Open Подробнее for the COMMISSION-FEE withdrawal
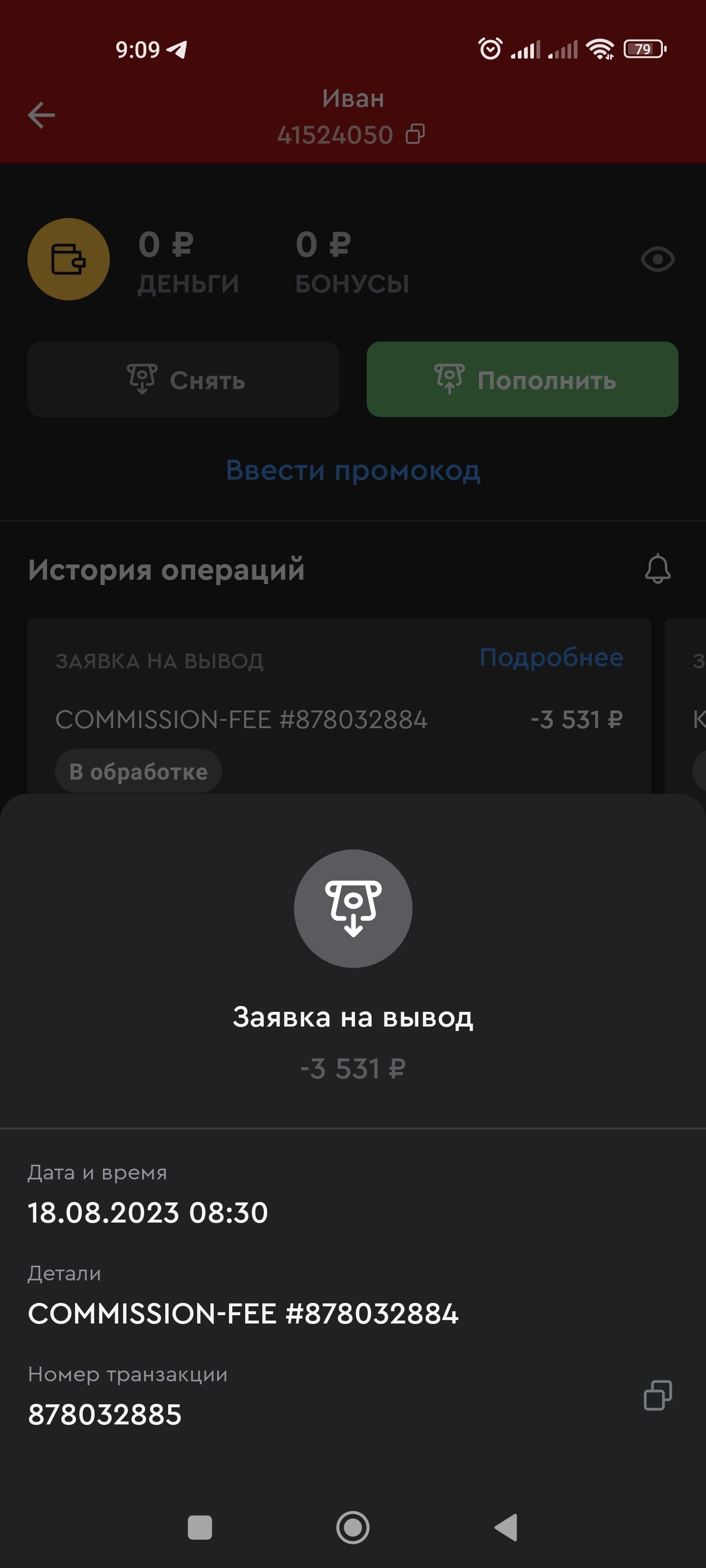The image size is (706, 1568). click(x=551, y=658)
